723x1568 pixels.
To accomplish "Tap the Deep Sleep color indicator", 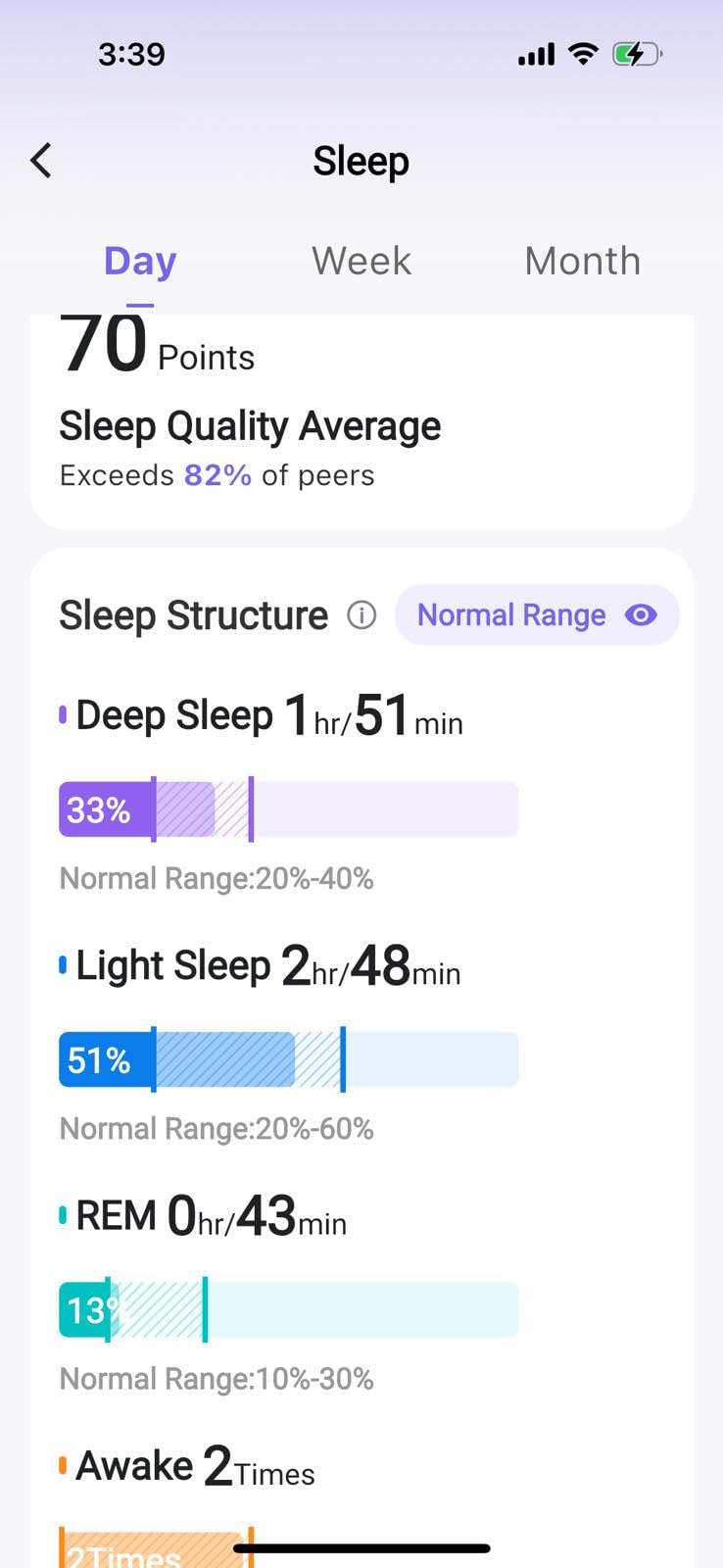I will pos(63,715).
